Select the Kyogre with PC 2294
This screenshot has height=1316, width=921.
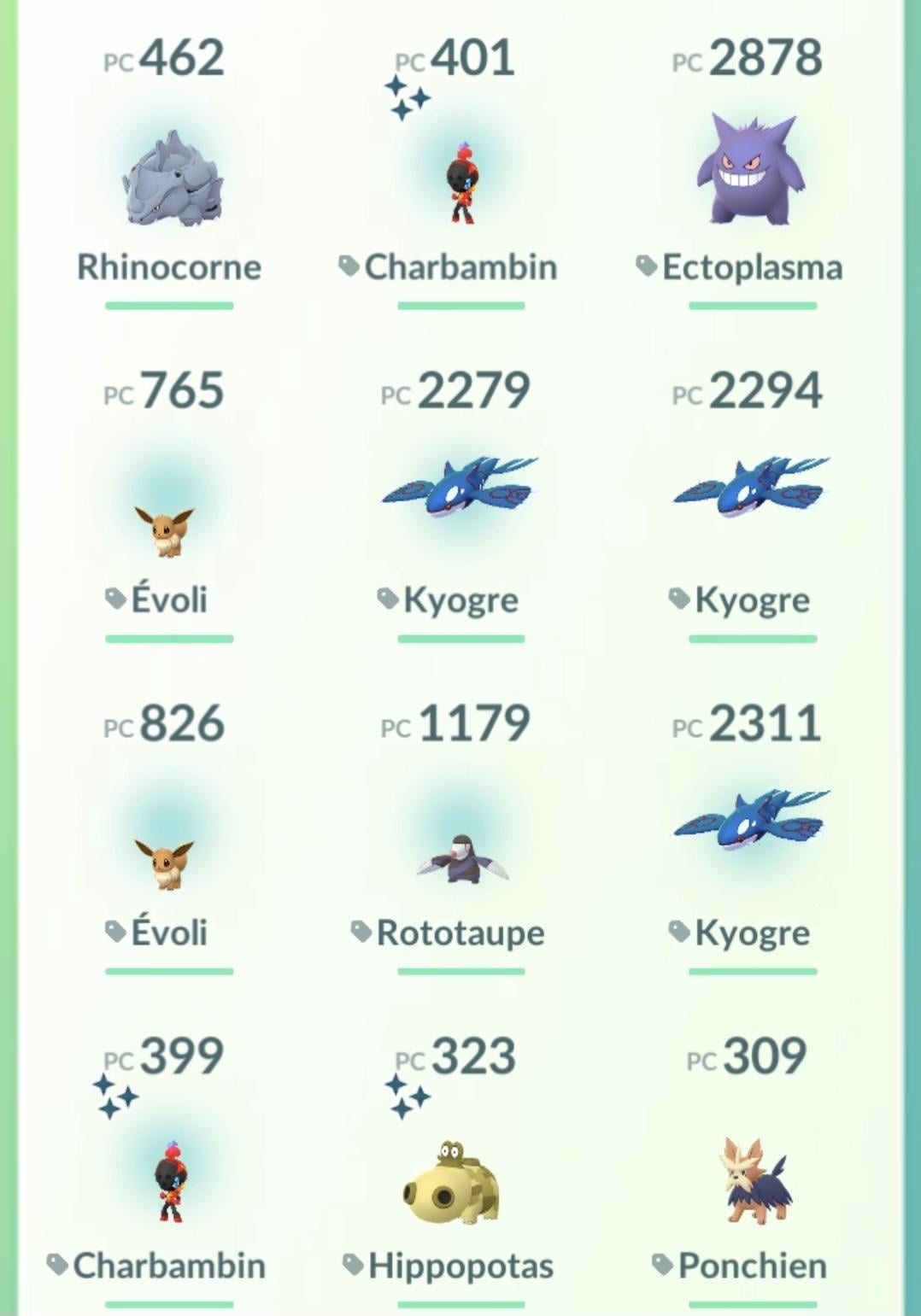coord(752,488)
